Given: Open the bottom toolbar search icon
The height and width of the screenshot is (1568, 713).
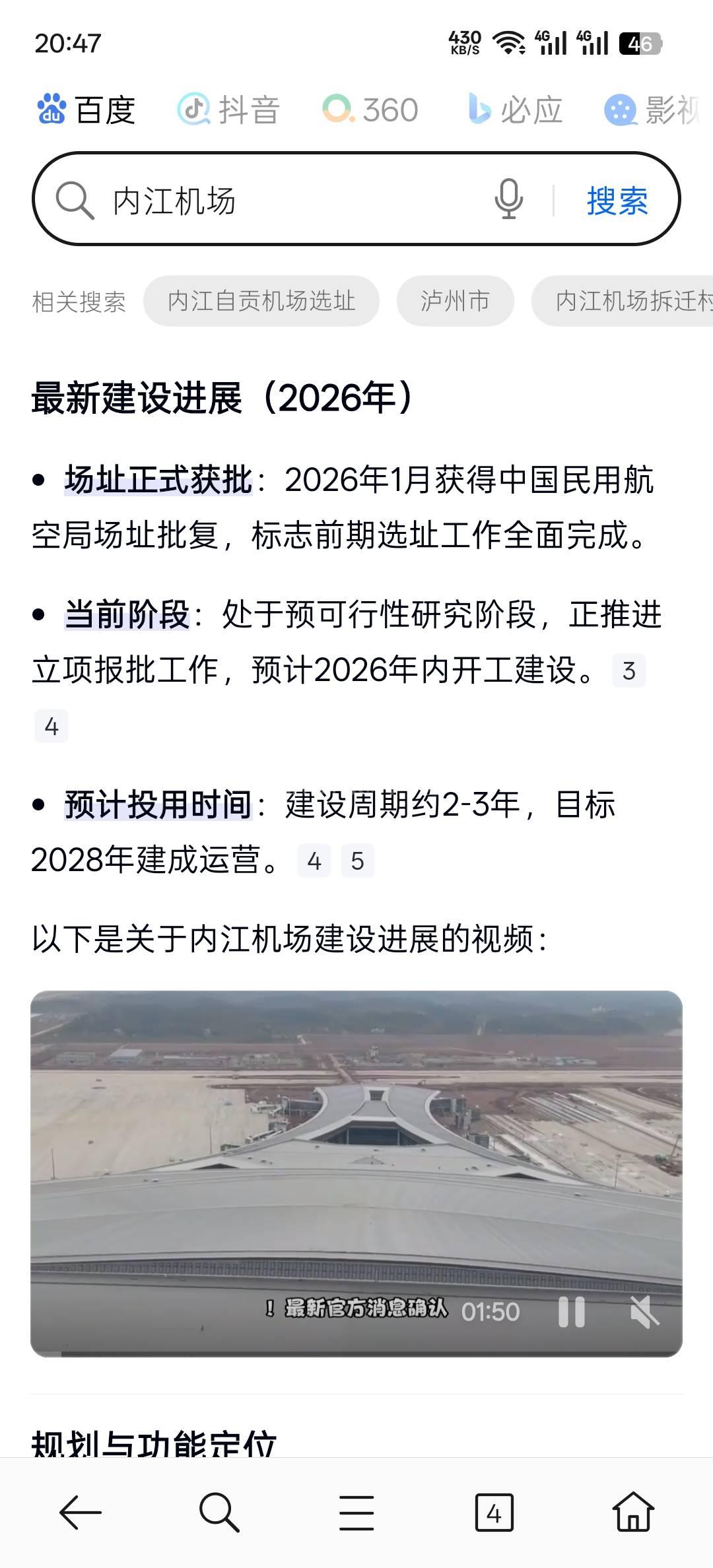Looking at the screenshot, I should pos(219,1513).
